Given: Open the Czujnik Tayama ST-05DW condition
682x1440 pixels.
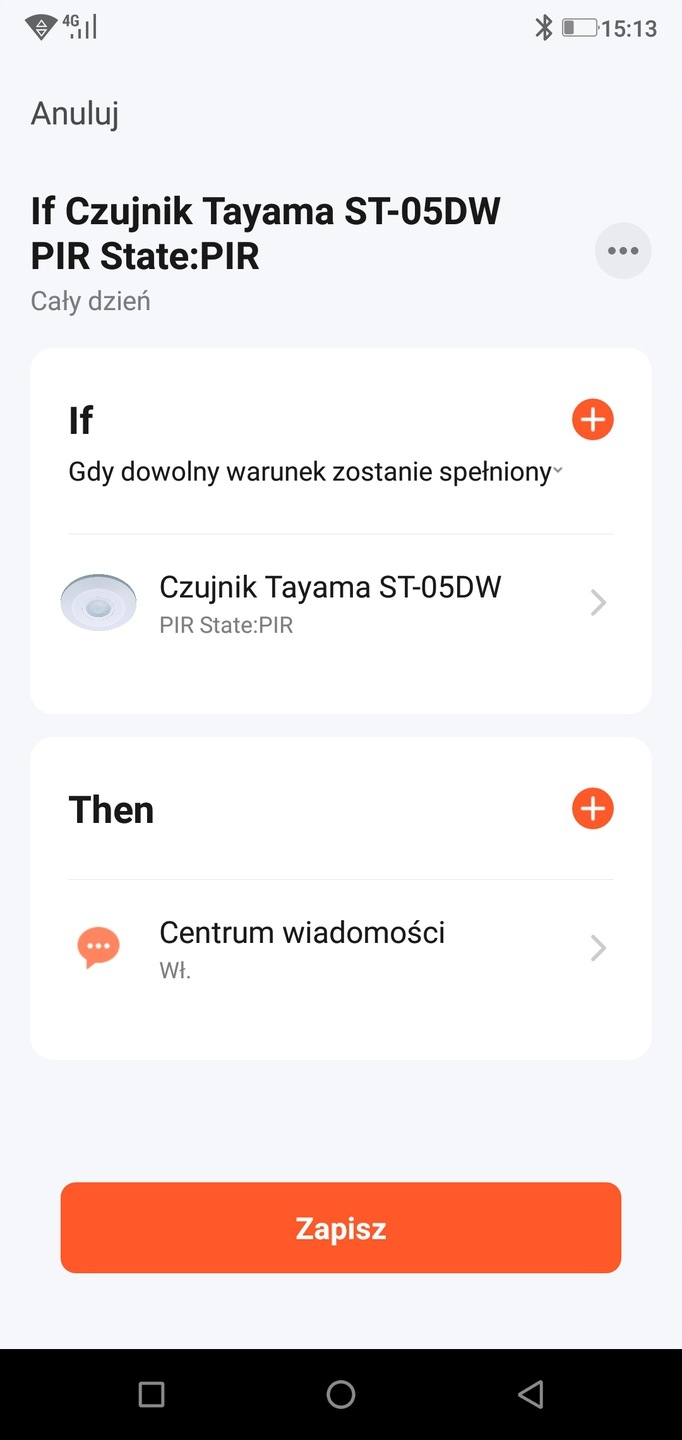Looking at the screenshot, I should tap(340, 602).
